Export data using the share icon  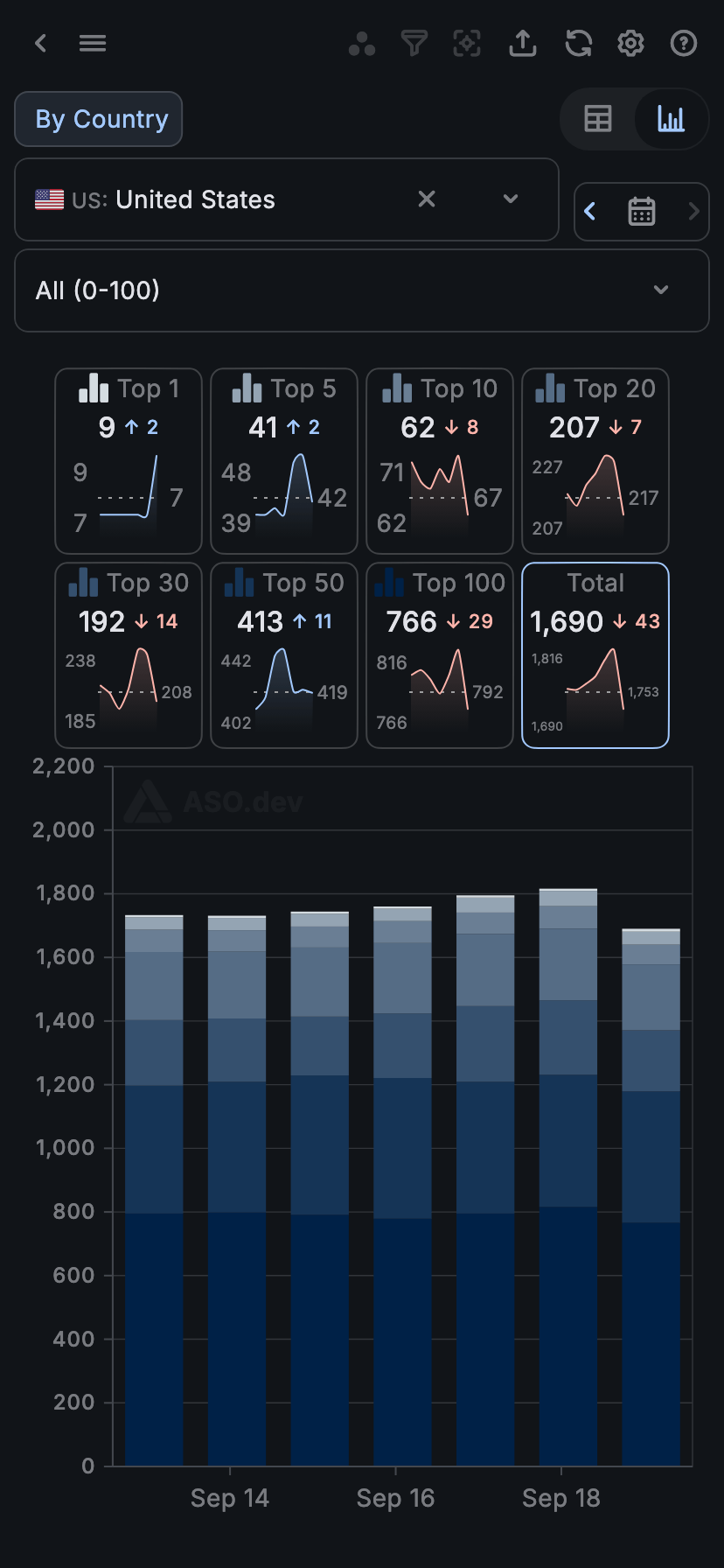[x=523, y=43]
